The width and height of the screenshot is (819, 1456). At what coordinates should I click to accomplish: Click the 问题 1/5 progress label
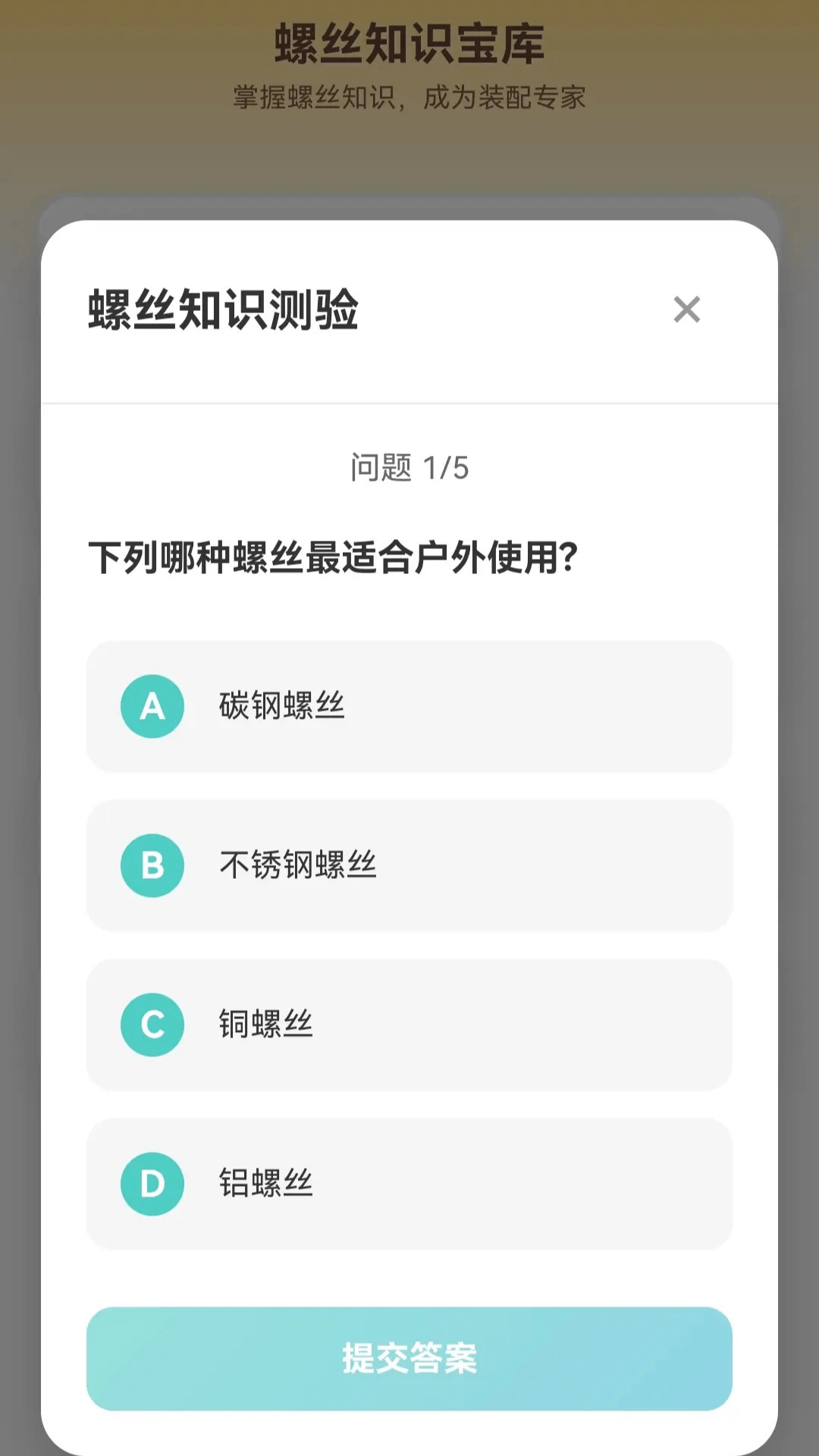pos(409,468)
